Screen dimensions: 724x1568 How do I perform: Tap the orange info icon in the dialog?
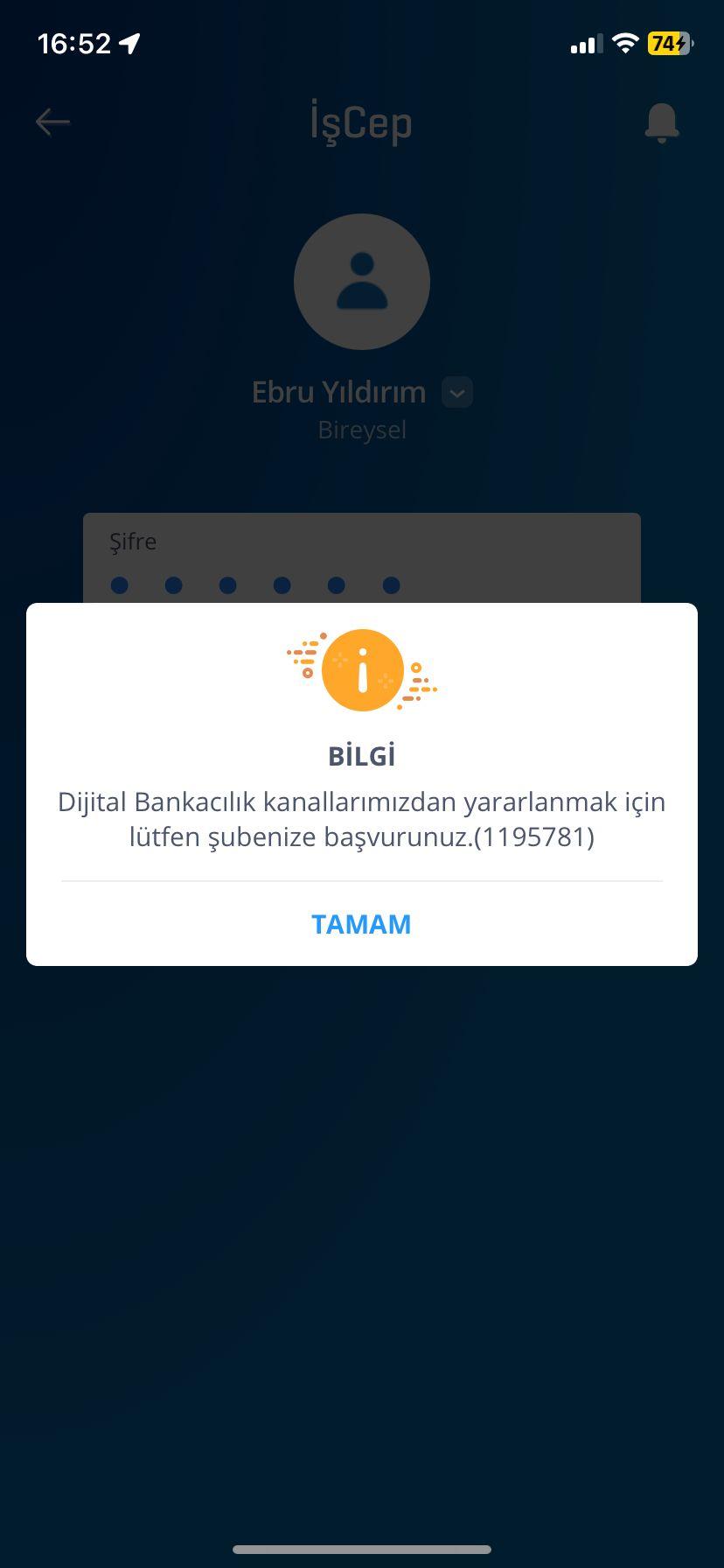tap(361, 670)
